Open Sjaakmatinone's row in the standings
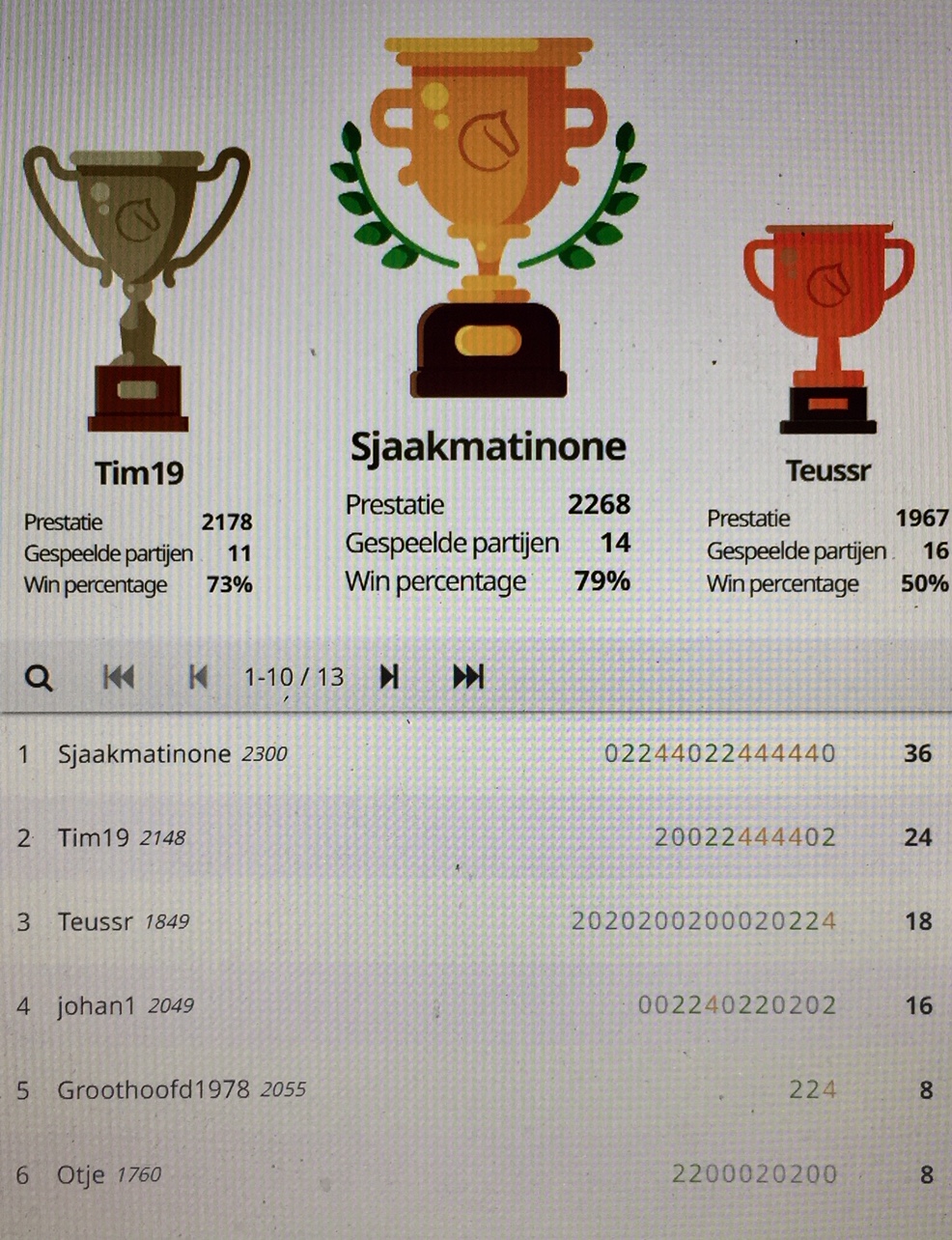The height and width of the screenshot is (1240, 952). tap(145, 754)
